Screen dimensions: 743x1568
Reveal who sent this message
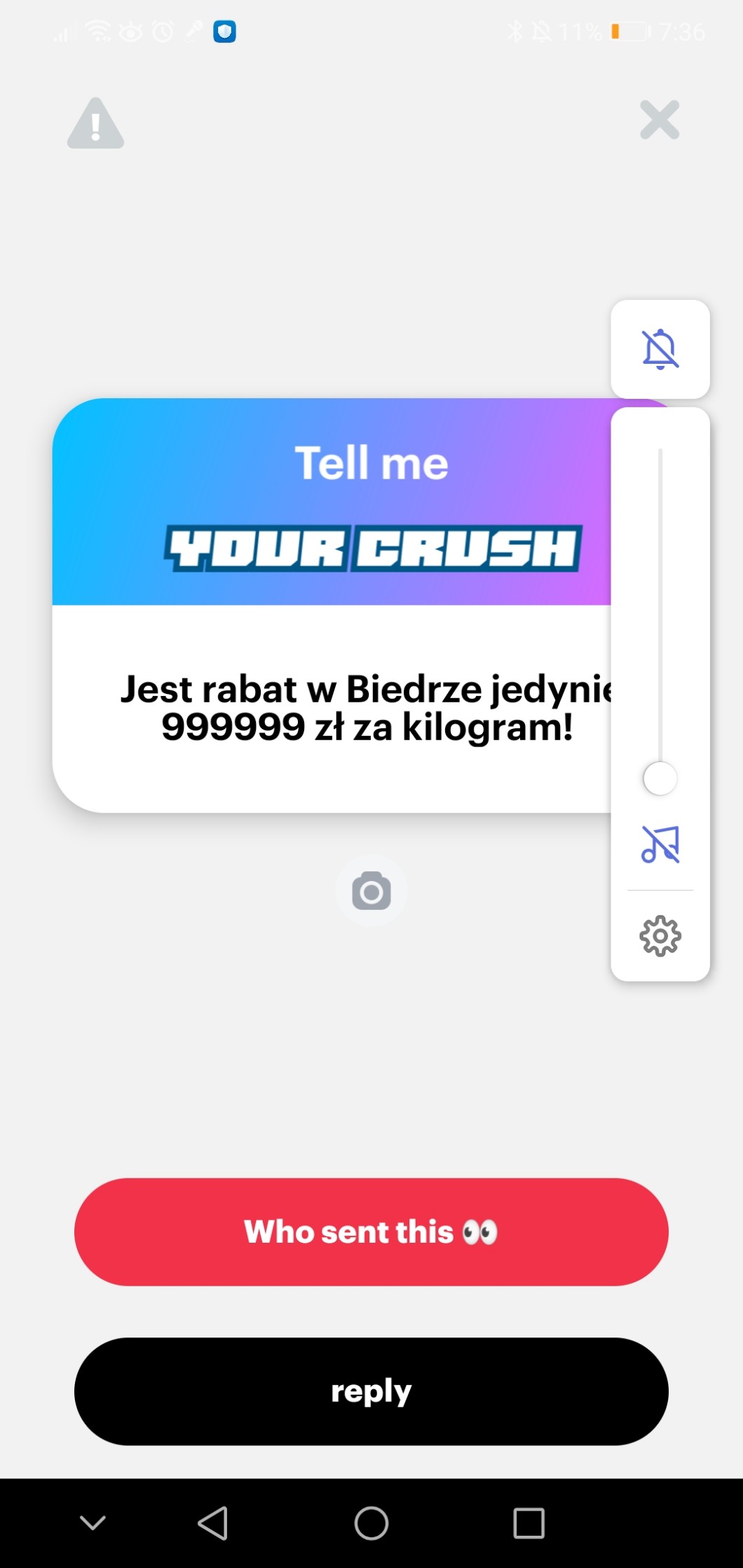coord(371,1232)
